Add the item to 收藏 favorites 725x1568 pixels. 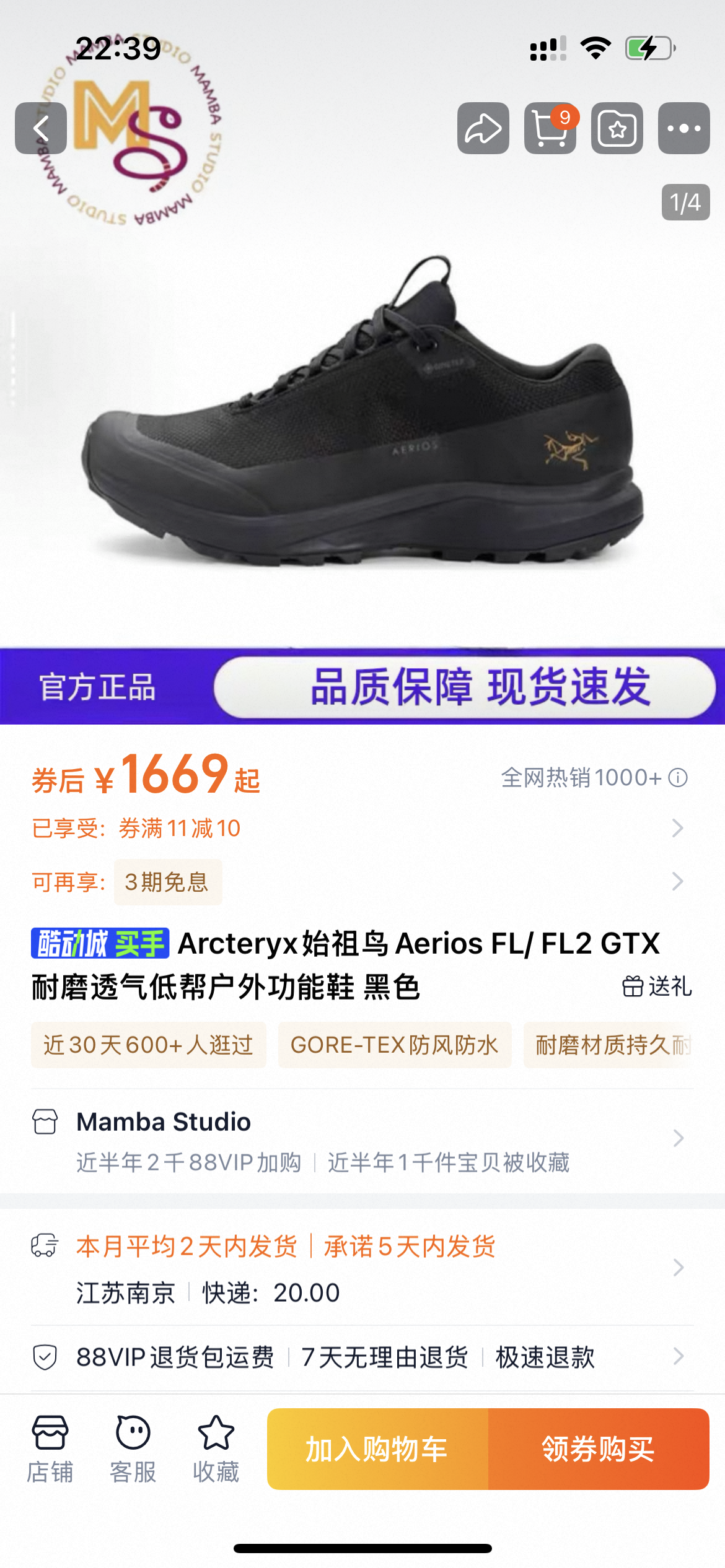tap(216, 1449)
